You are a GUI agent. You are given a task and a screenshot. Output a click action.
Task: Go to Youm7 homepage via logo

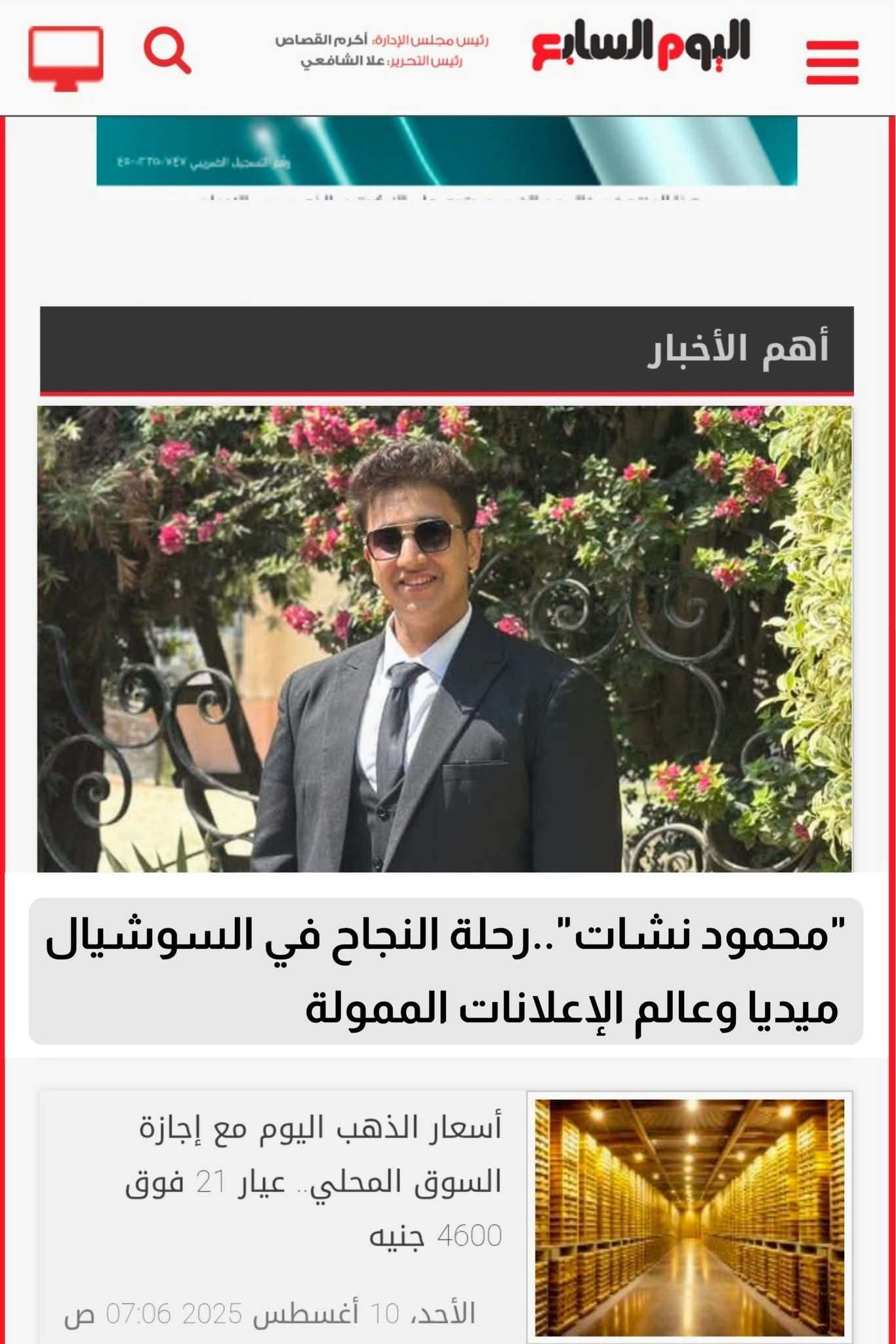tap(640, 45)
